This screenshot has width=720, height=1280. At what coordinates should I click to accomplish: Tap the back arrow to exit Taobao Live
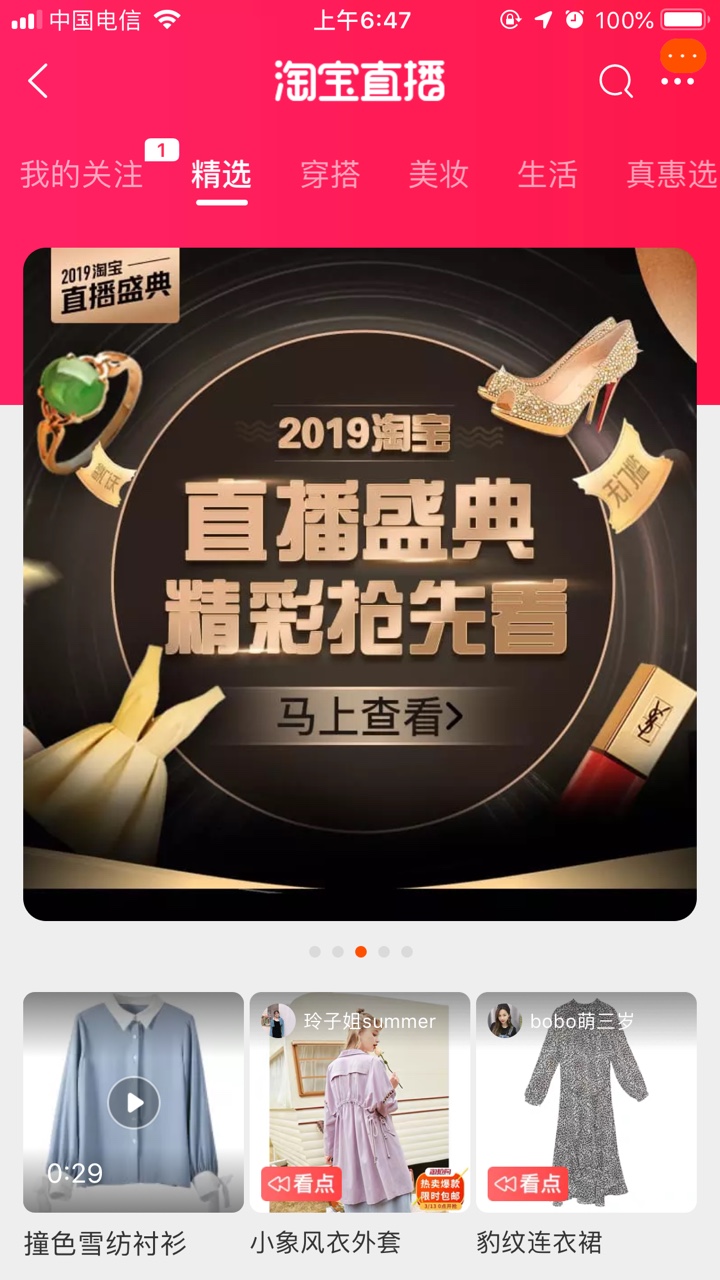pyautogui.click(x=37, y=82)
